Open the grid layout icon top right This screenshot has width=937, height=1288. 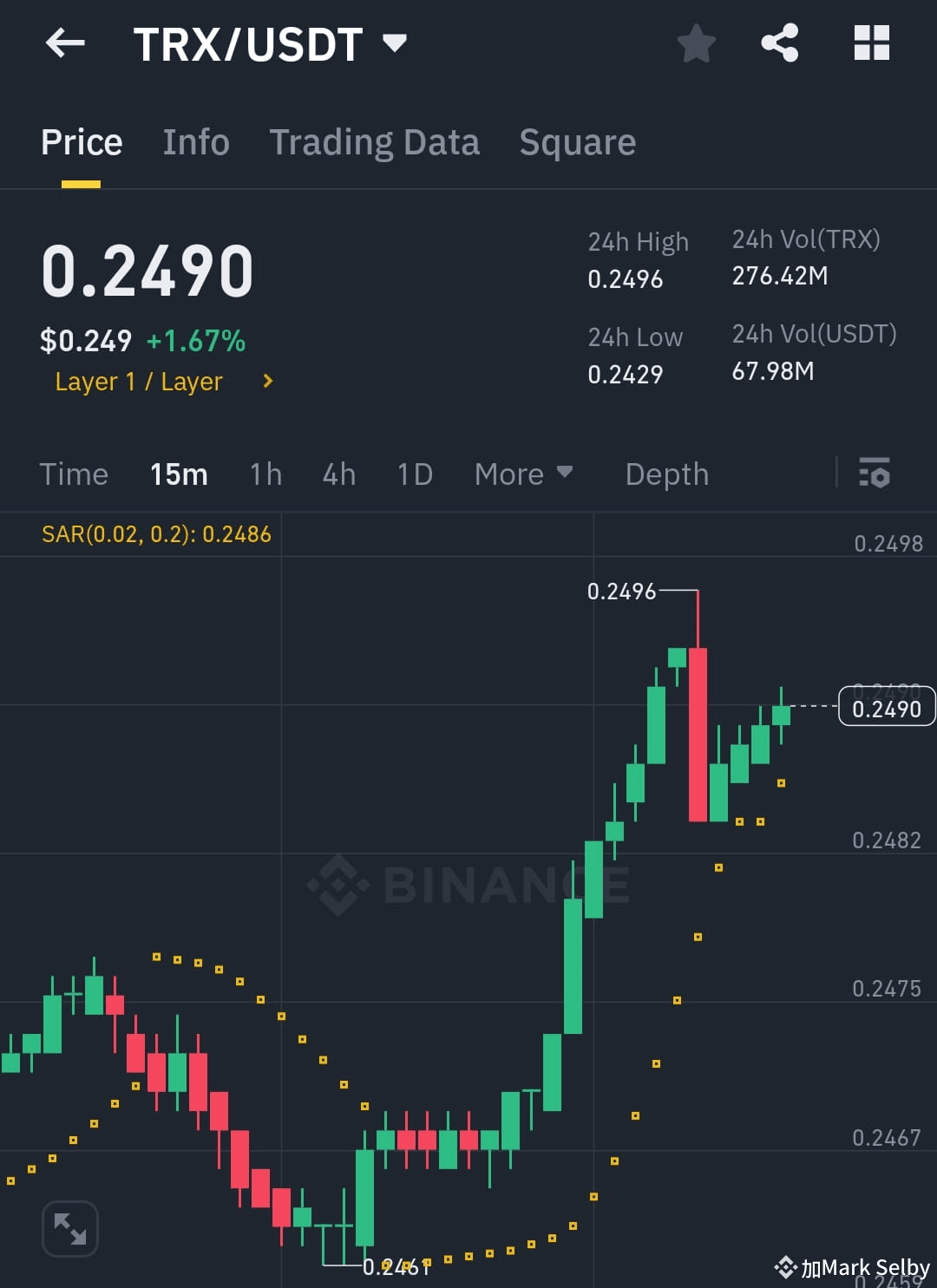tap(871, 43)
